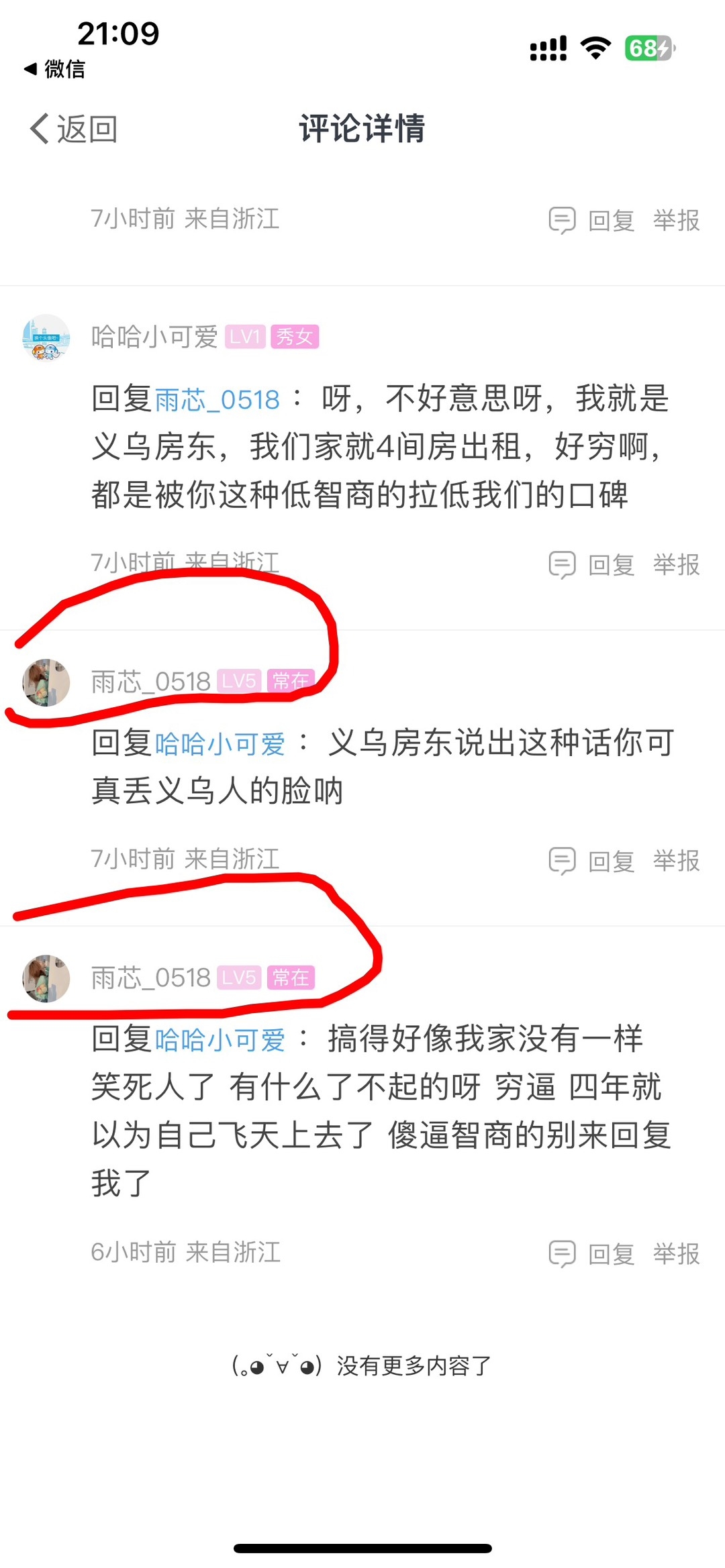725x1568 pixels.
Task: Reply to 哈哈小可爱's comment about 义乌房东
Action: (592, 564)
